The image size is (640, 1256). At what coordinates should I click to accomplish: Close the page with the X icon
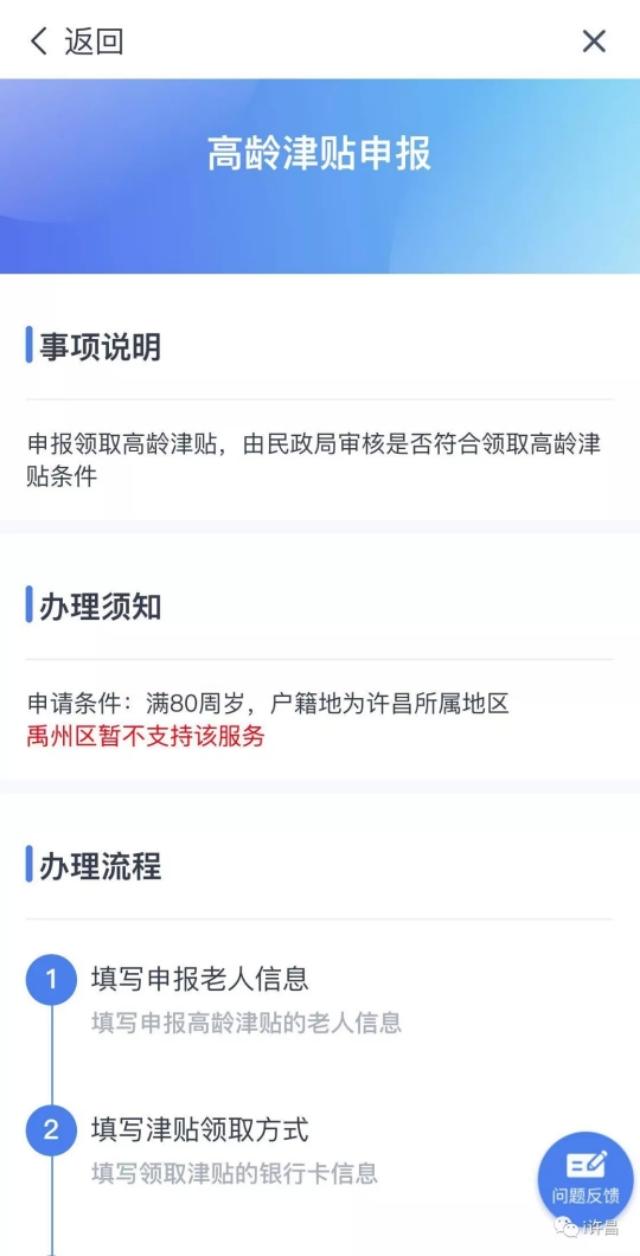click(594, 41)
